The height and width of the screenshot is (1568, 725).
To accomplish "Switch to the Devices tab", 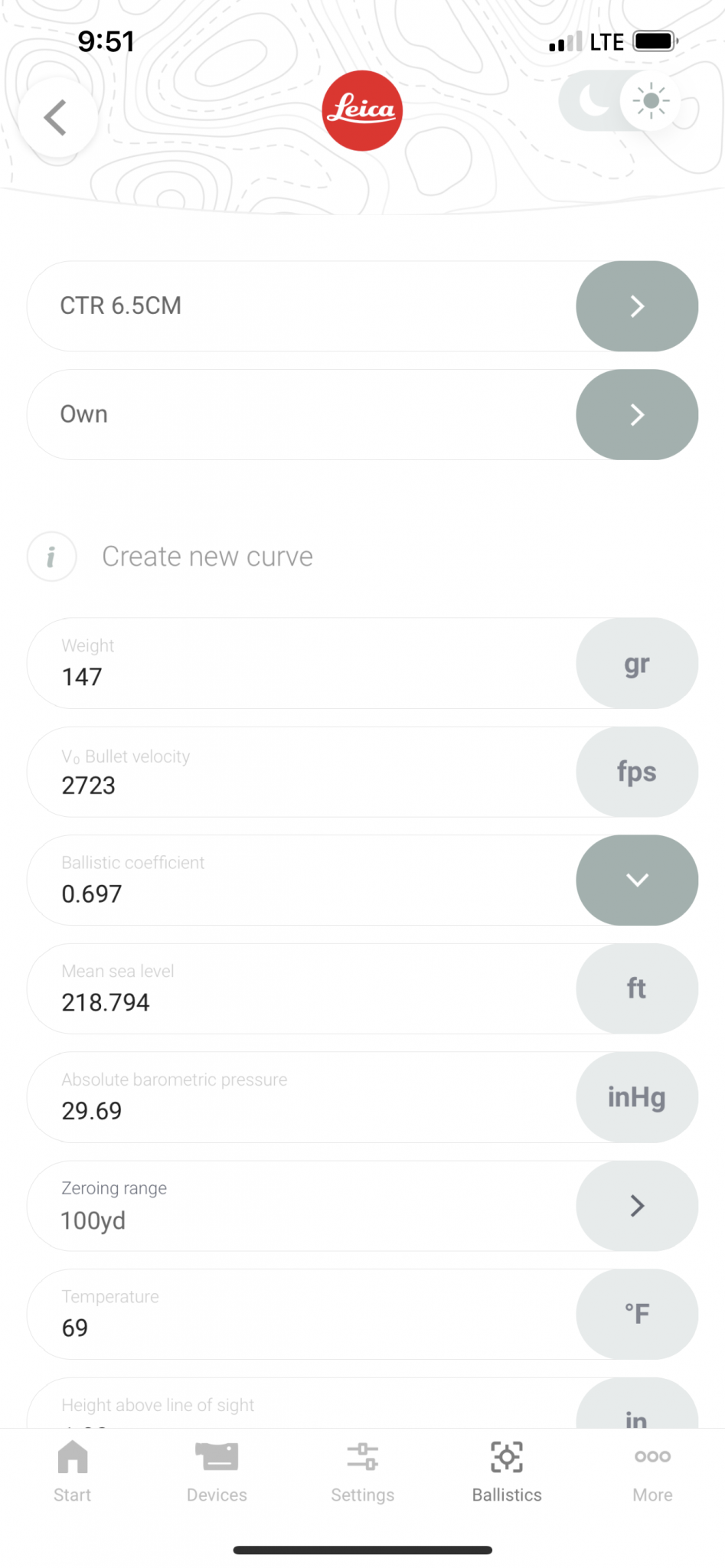I will tap(217, 1471).
